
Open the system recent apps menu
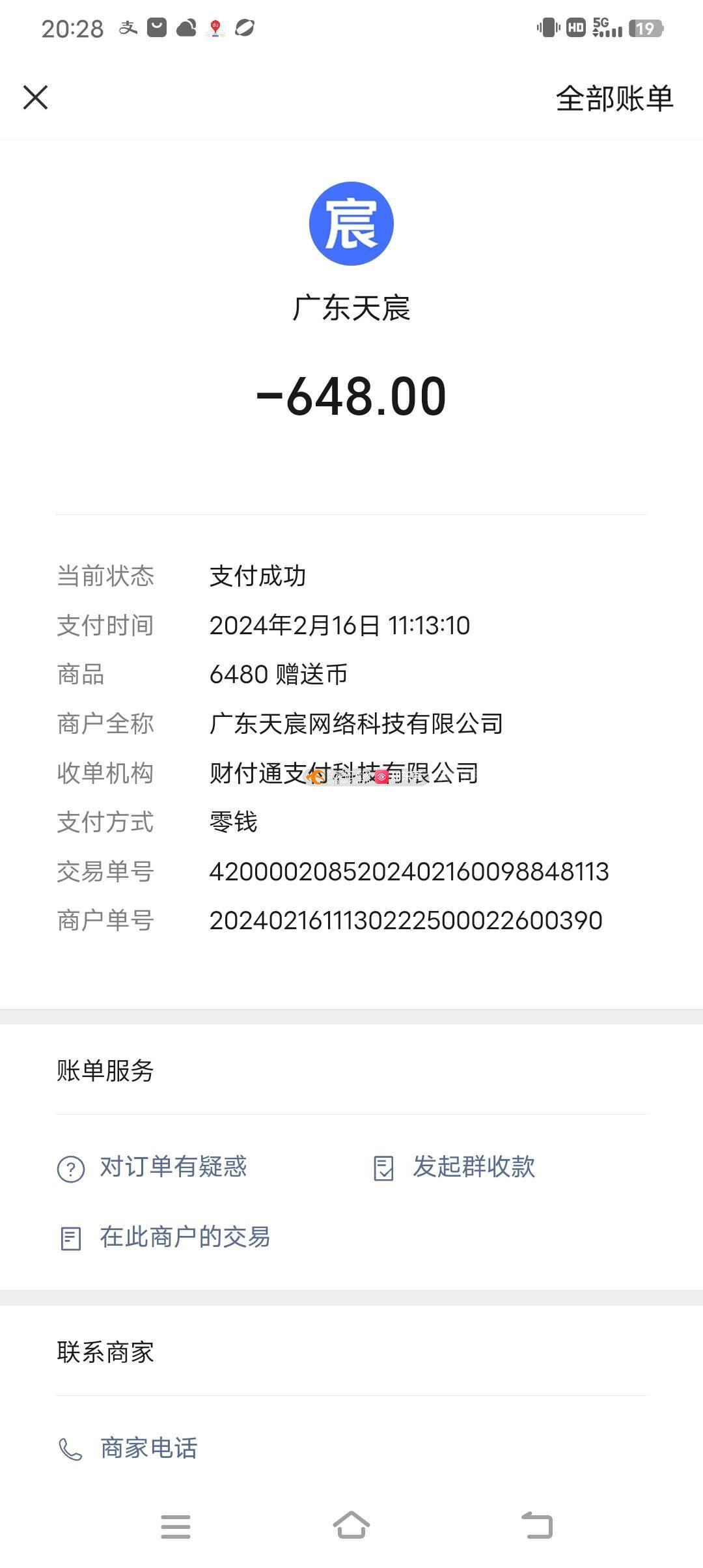click(x=176, y=1526)
